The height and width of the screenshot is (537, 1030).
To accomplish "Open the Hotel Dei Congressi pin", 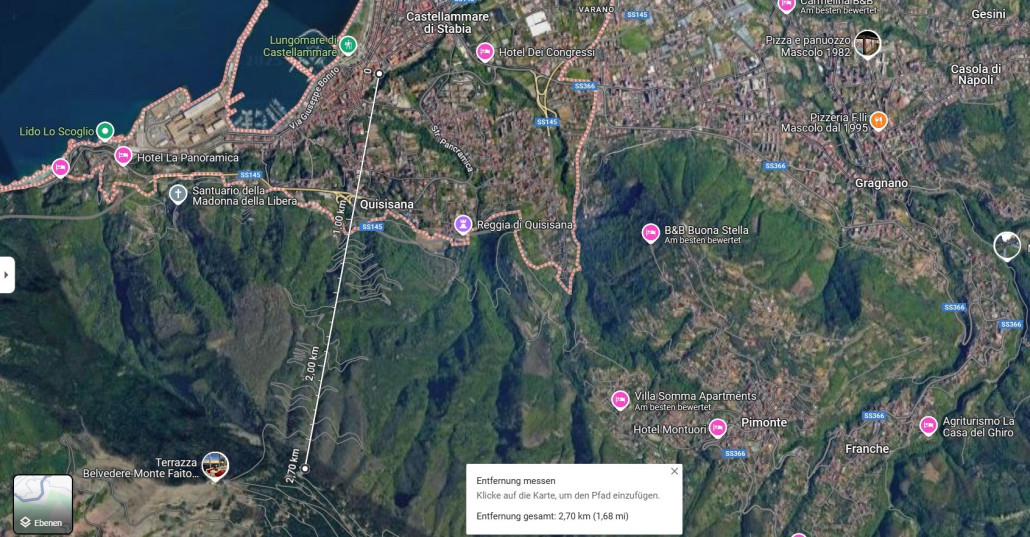I will 485,52.
